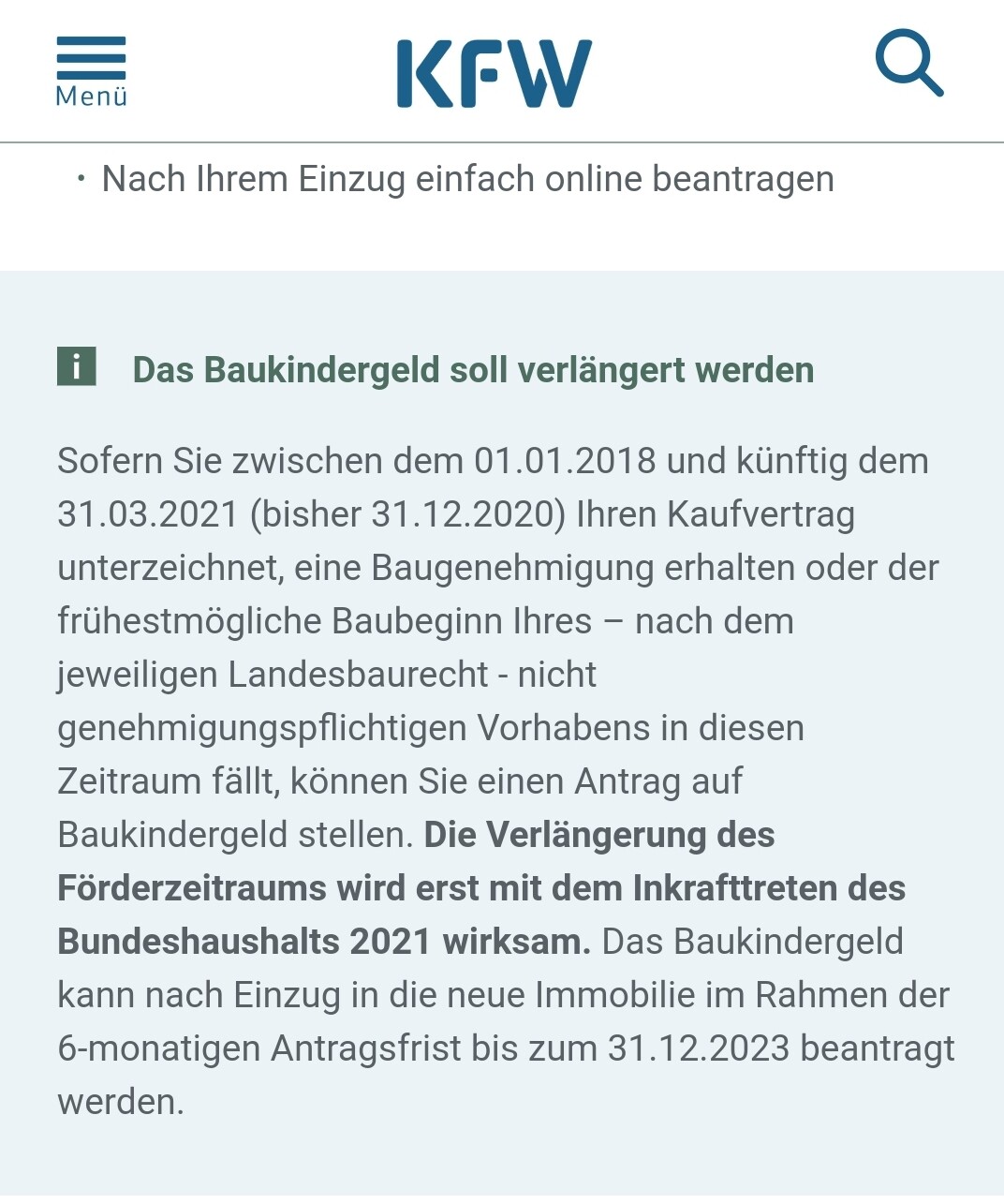Open the Menü hamburger button

click(91, 71)
